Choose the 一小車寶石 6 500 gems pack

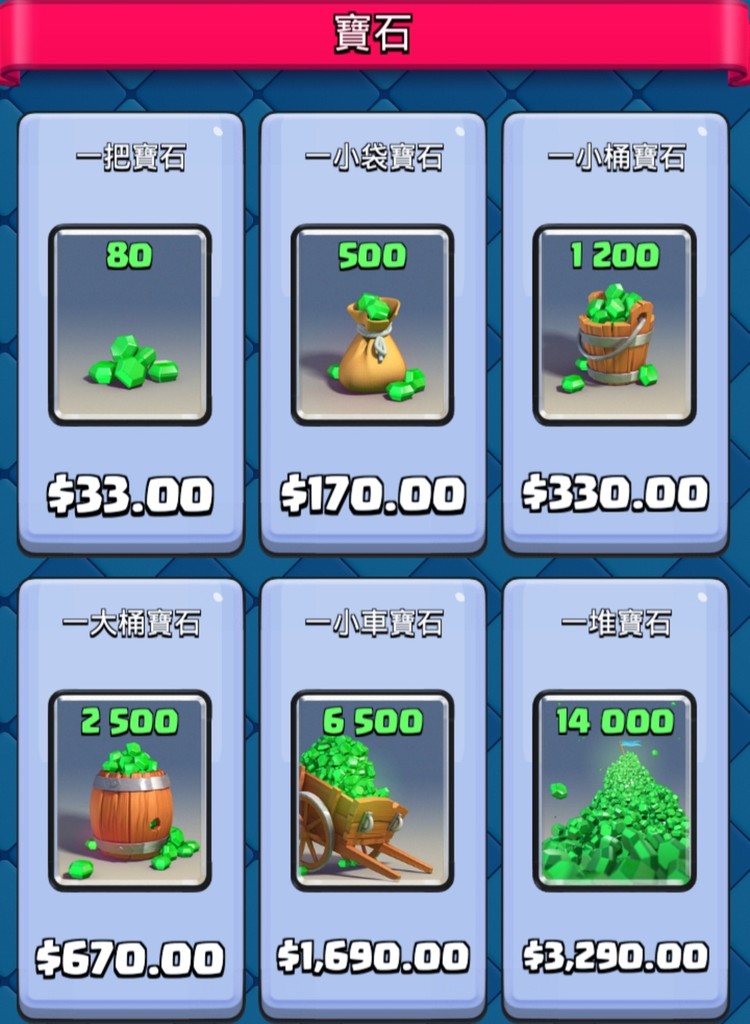(x=372, y=795)
